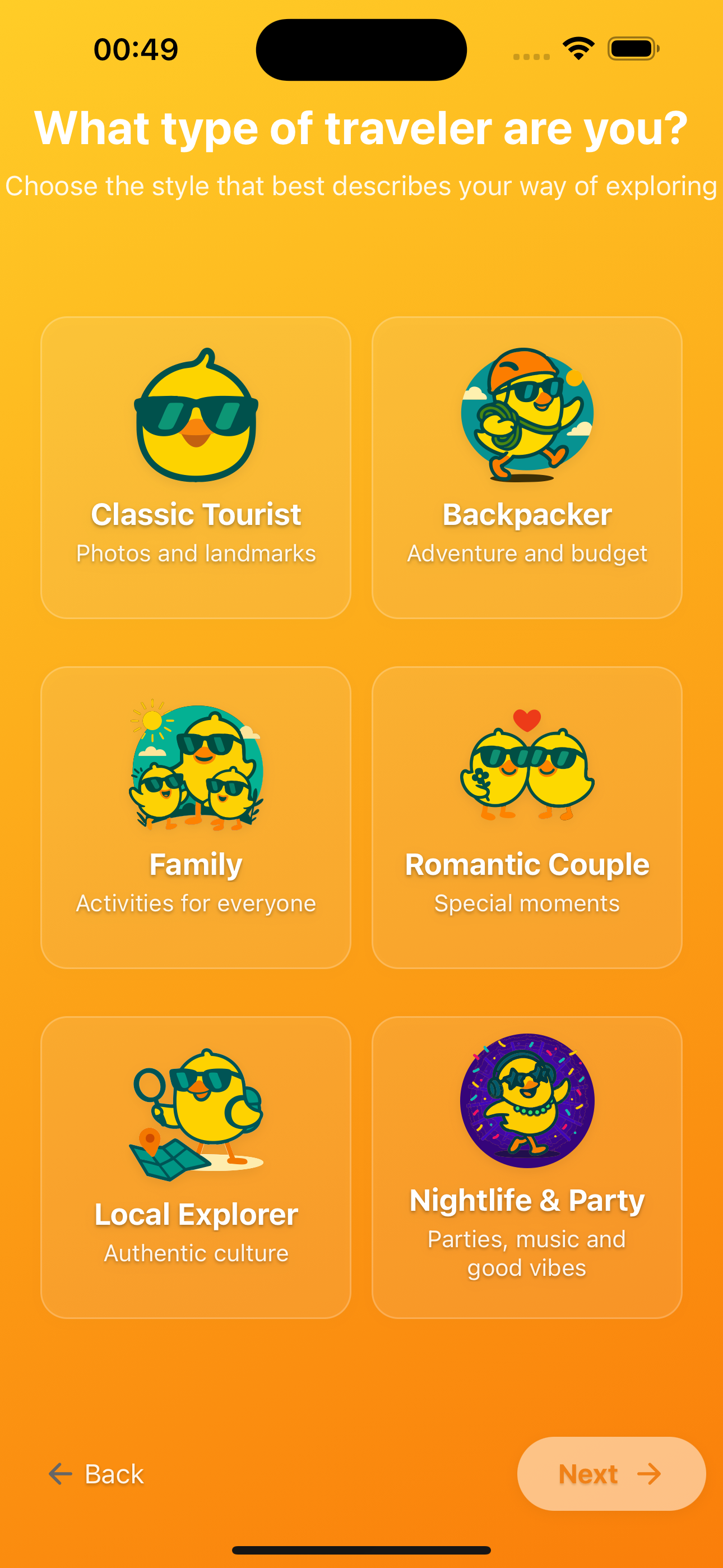This screenshot has width=723, height=1568.
Task: Choose the Local Explorer card
Action: 196,1167
